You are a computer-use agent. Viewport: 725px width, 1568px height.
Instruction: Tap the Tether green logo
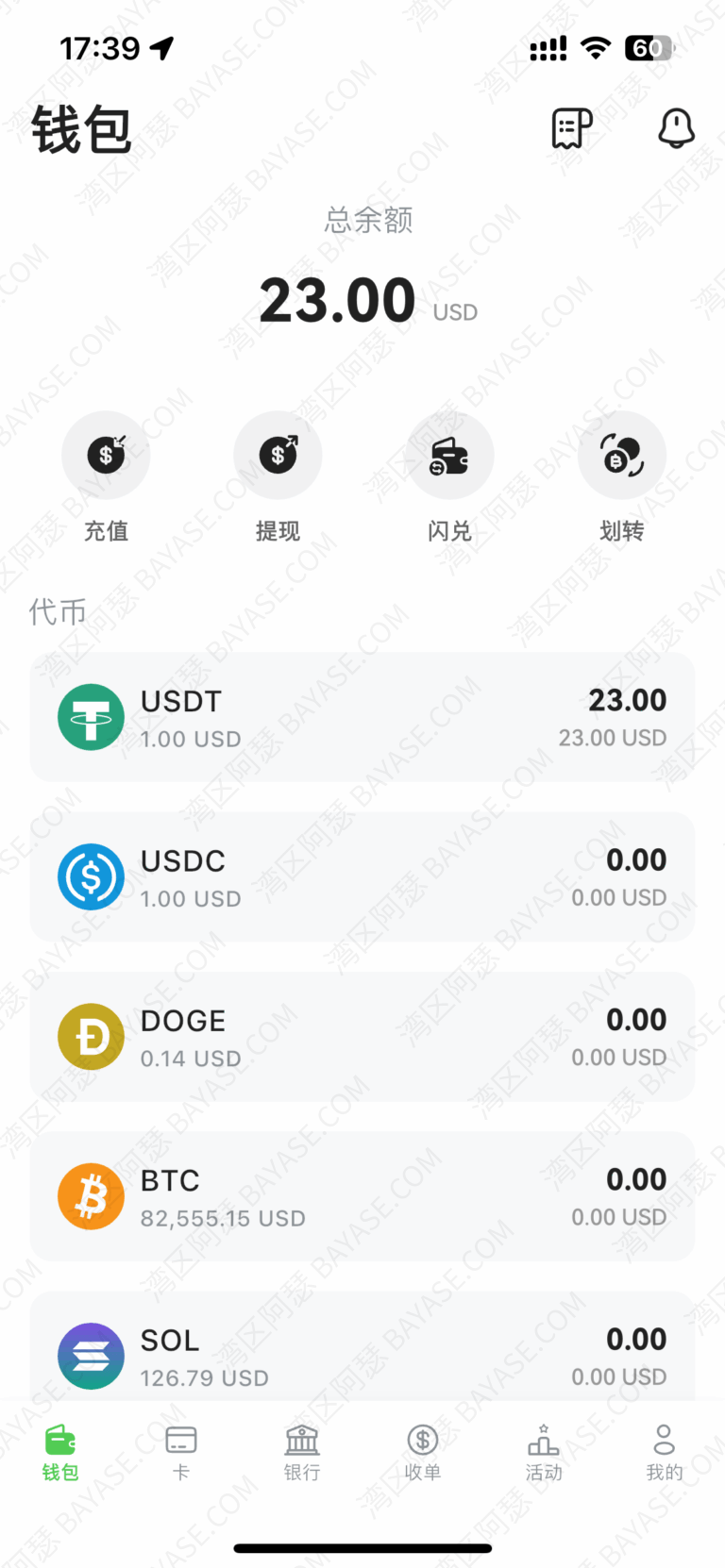pyautogui.click(x=91, y=717)
